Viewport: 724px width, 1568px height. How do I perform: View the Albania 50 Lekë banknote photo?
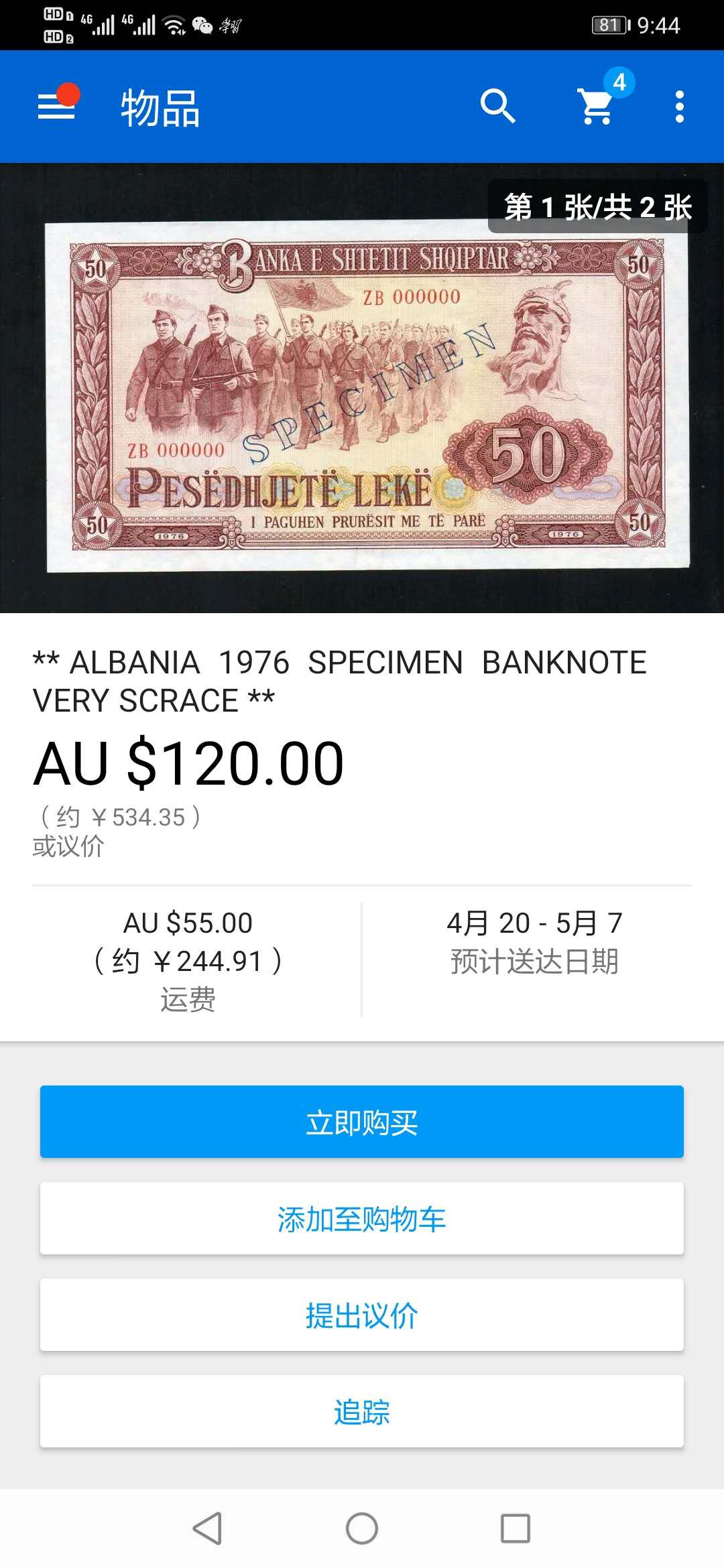click(367, 395)
